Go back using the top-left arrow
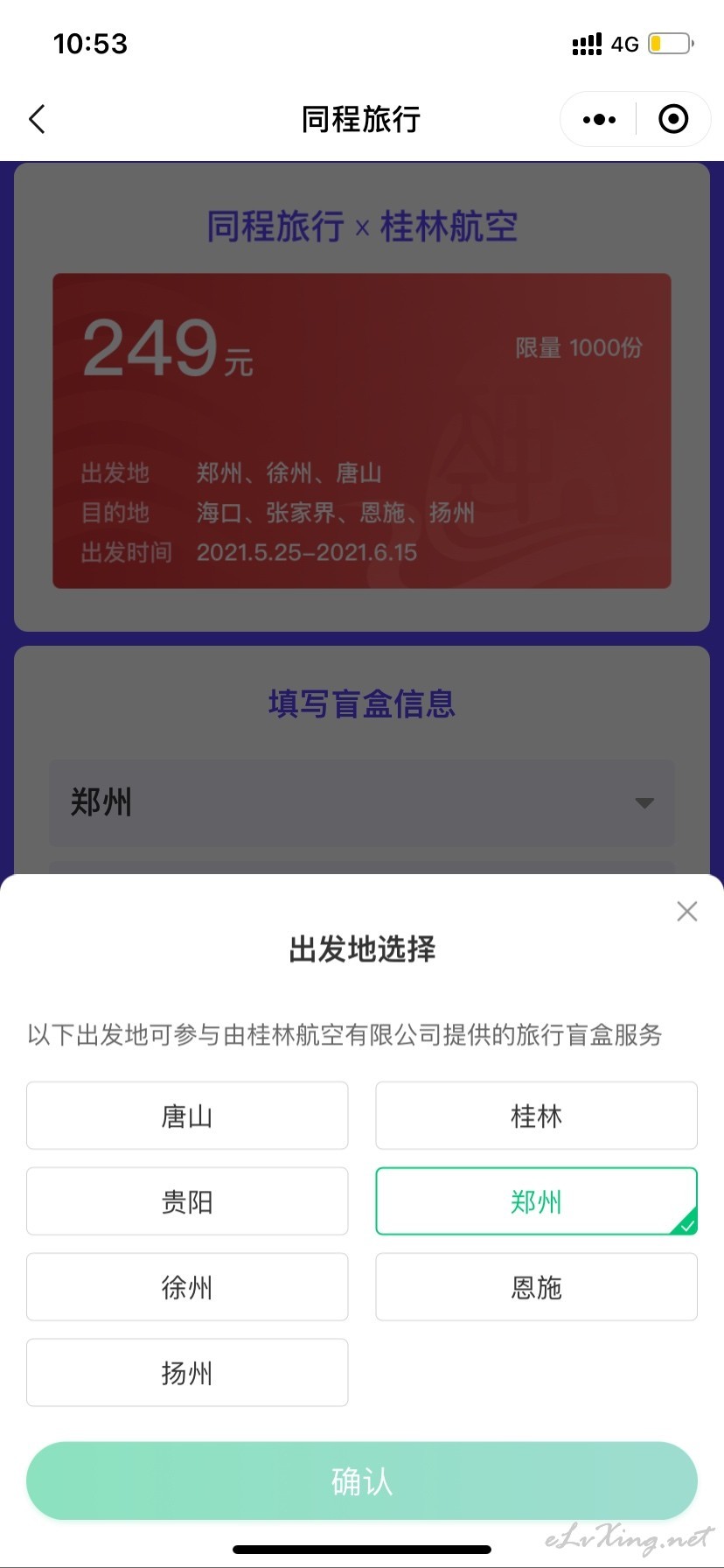The image size is (724, 1568). tap(37, 119)
